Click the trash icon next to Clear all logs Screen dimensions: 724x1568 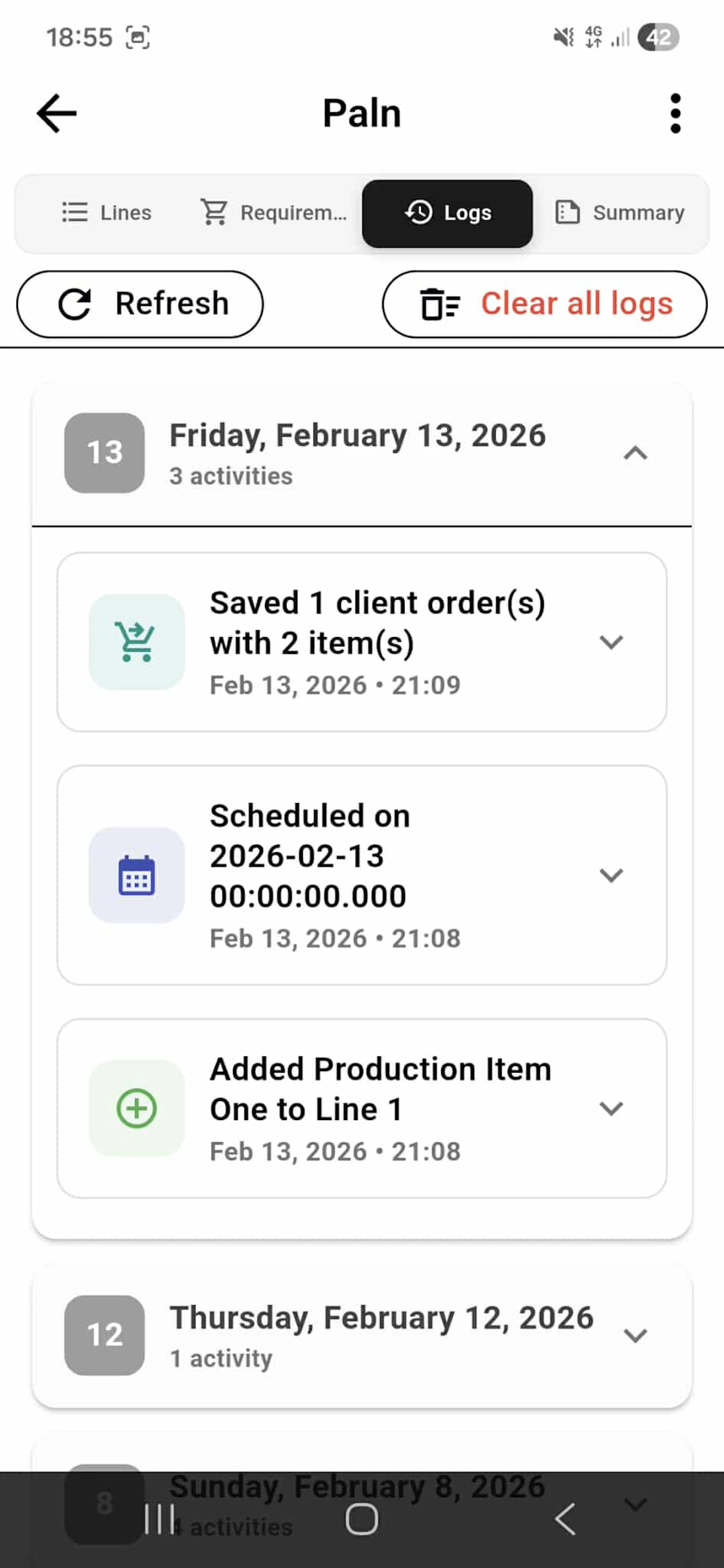point(439,304)
